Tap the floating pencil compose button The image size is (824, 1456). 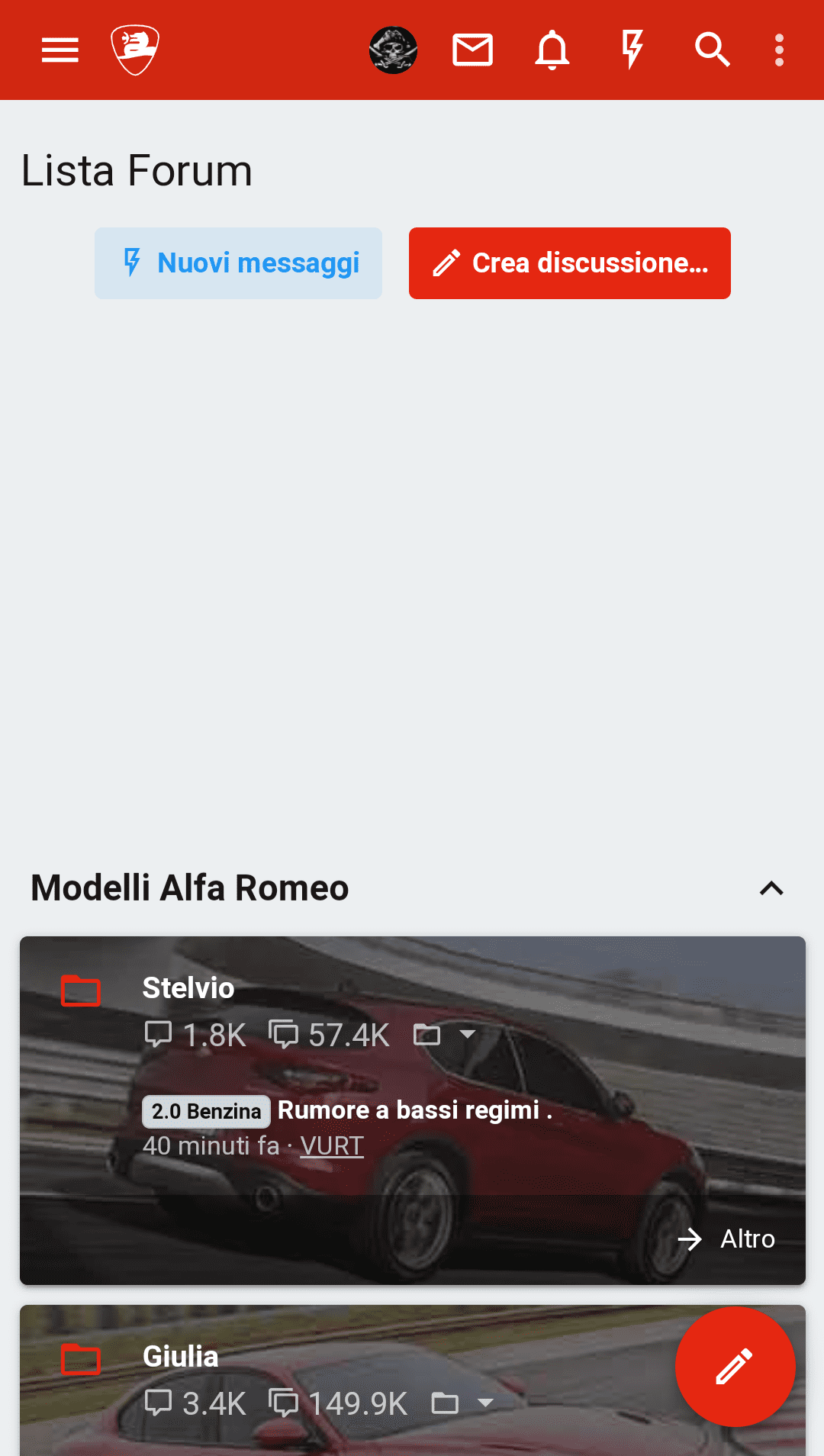pyautogui.click(x=735, y=1366)
